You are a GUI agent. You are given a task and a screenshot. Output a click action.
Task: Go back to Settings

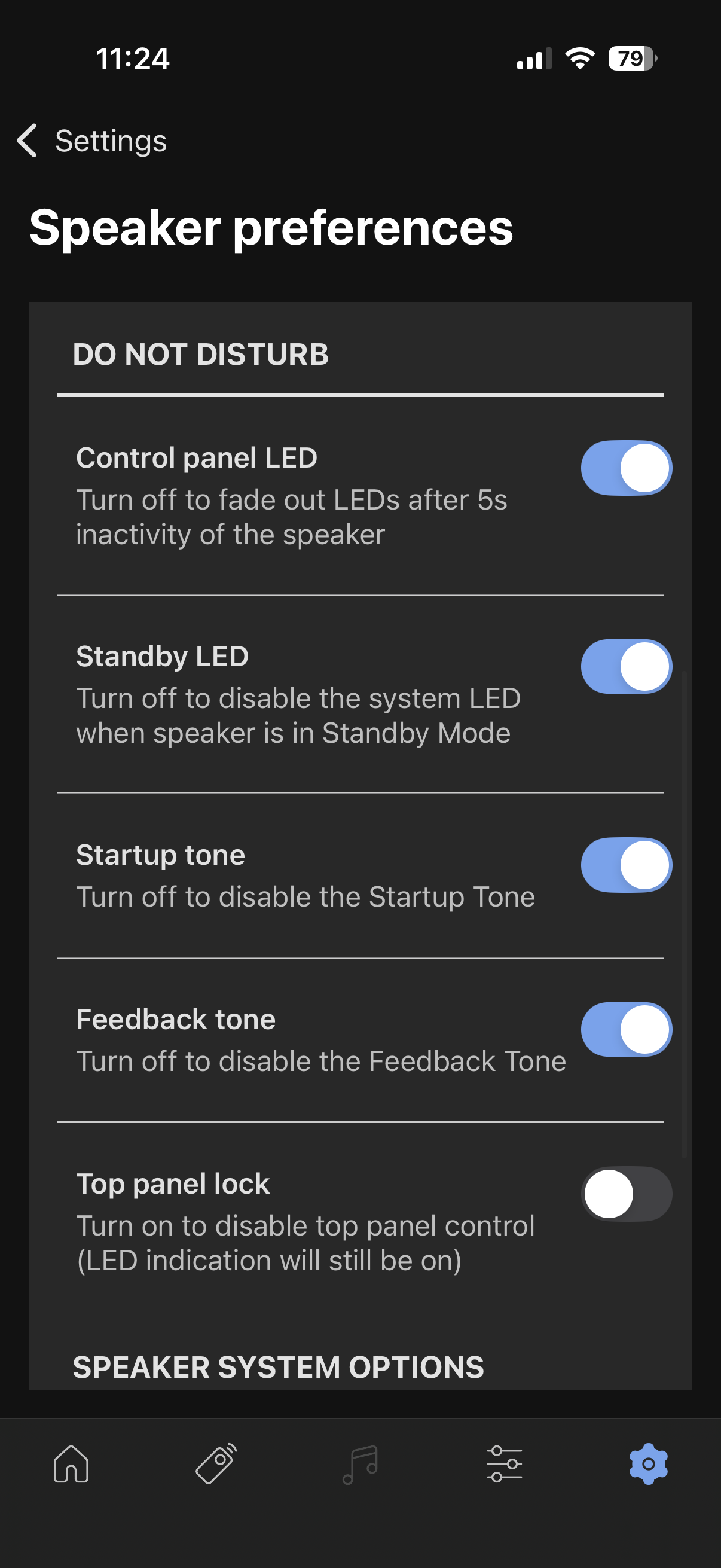point(91,141)
